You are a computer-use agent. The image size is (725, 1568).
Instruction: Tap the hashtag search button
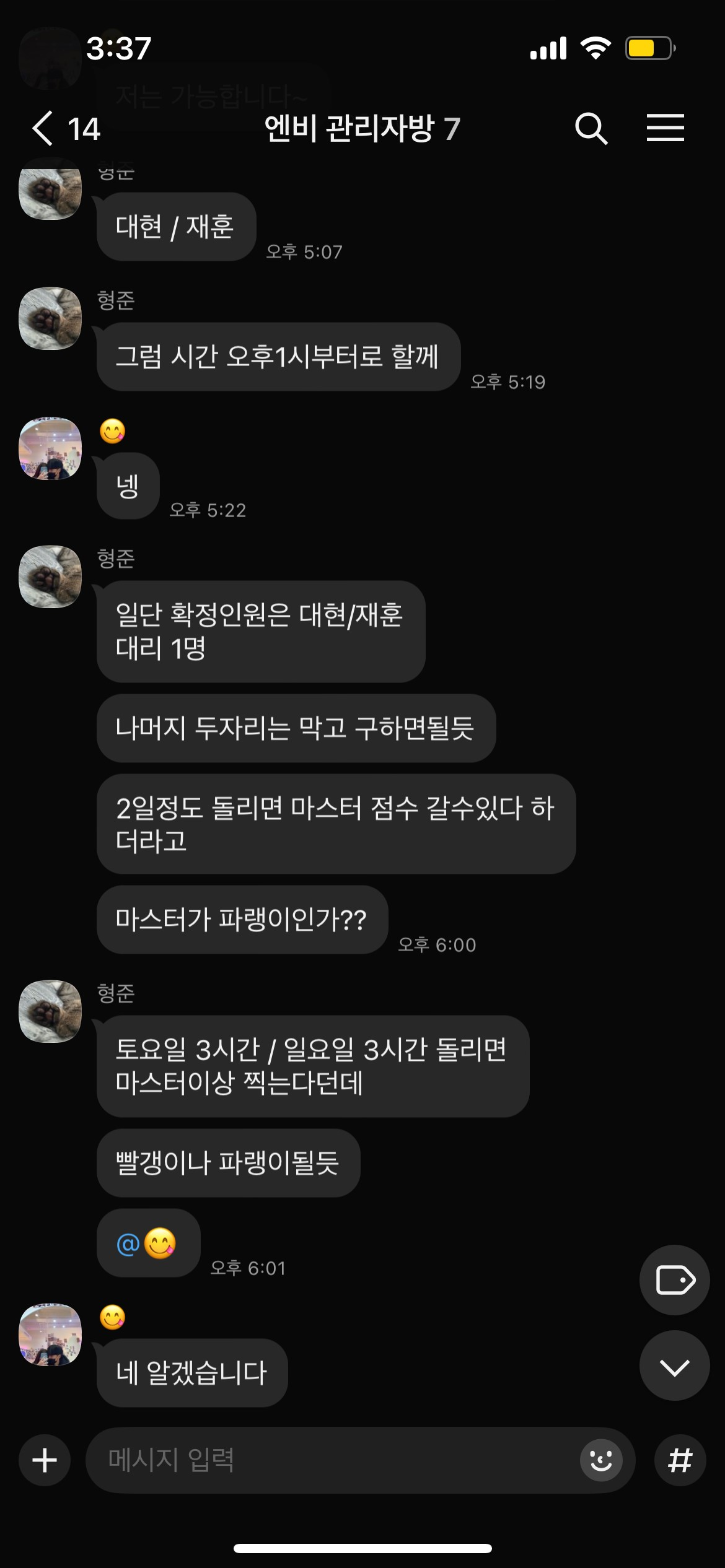point(680,1460)
